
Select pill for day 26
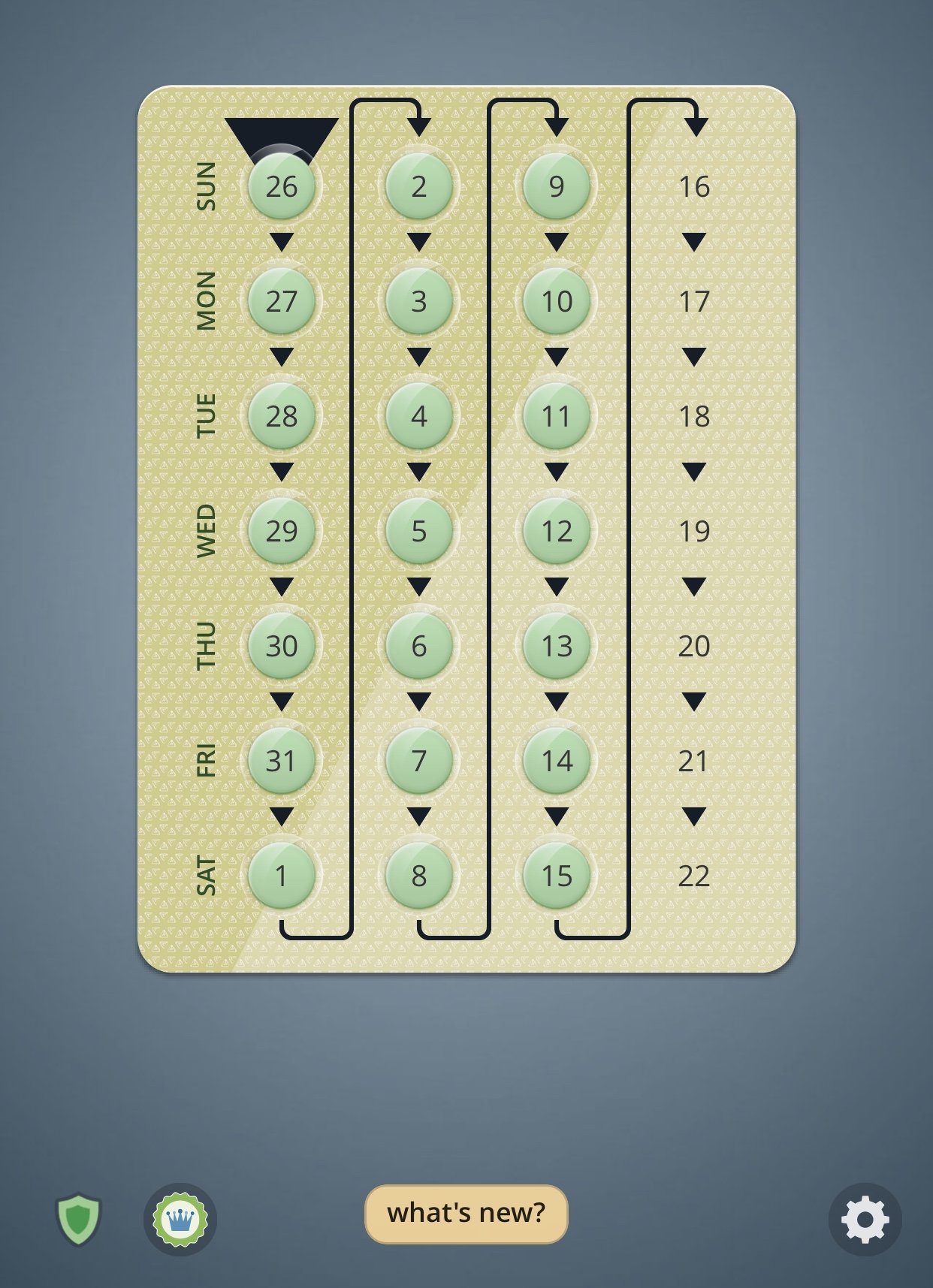tap(282, 186)
